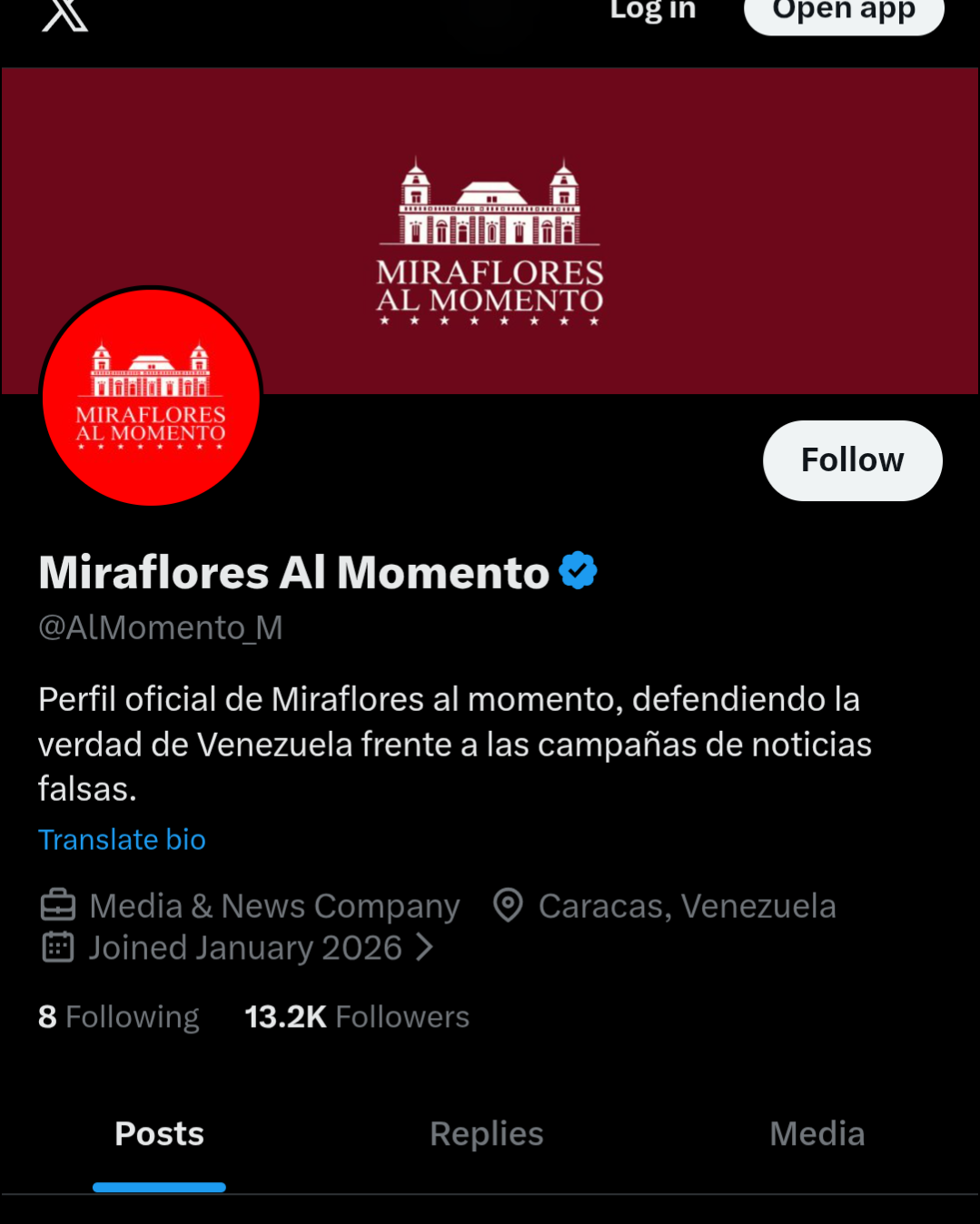
Task: Open the Joined January 2026 details
Action: 245,948
